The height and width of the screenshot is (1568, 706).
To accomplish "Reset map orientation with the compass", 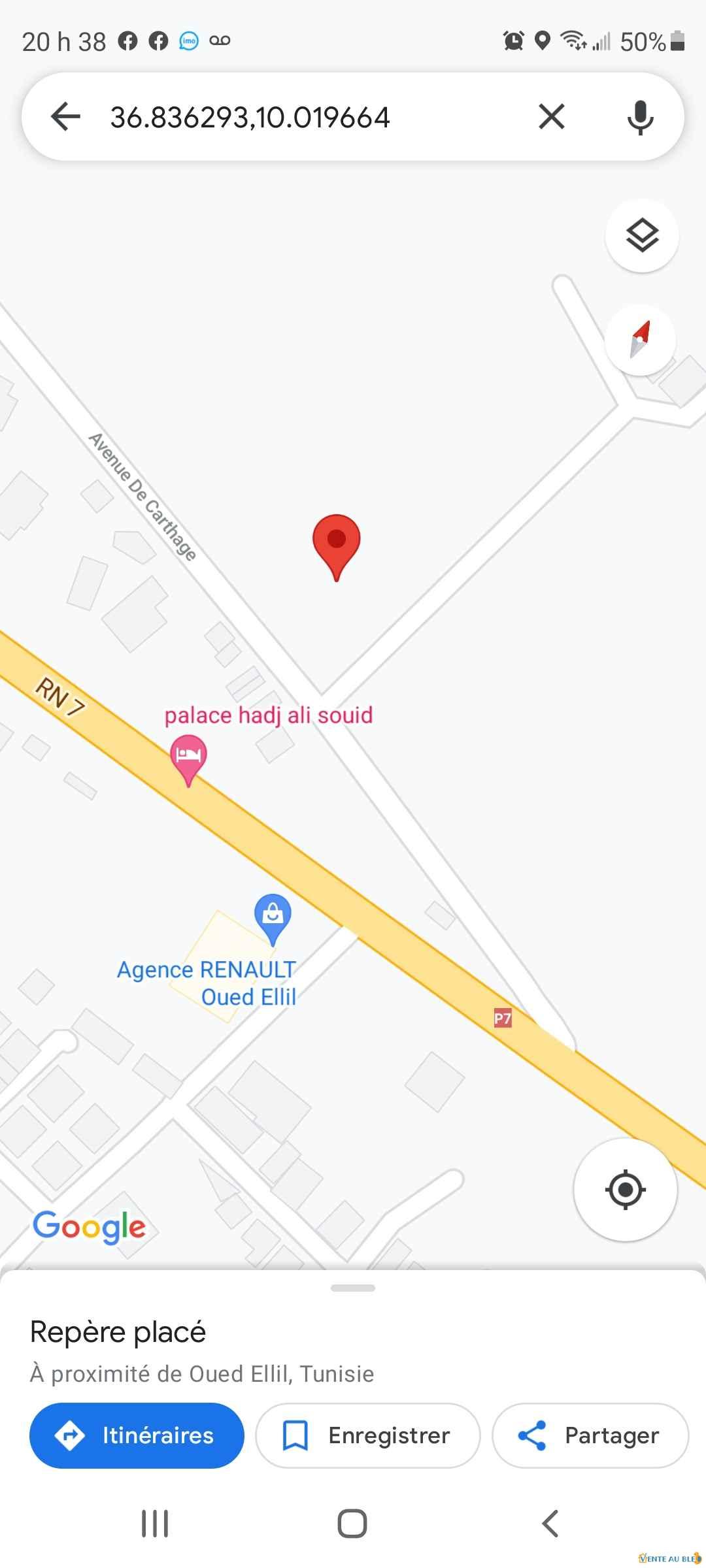I will 639,340.
